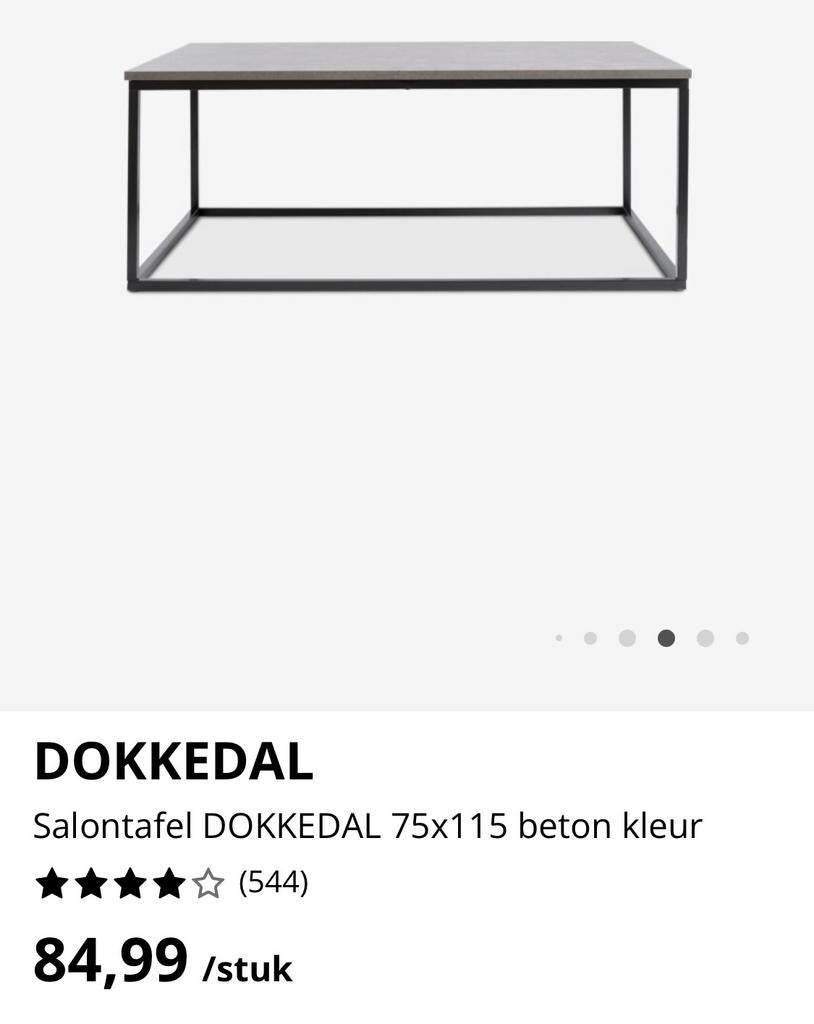This screenshot has width=814, height=1024.
Task: Open the (544) reviews link
Action: click(x=274, y=884)
